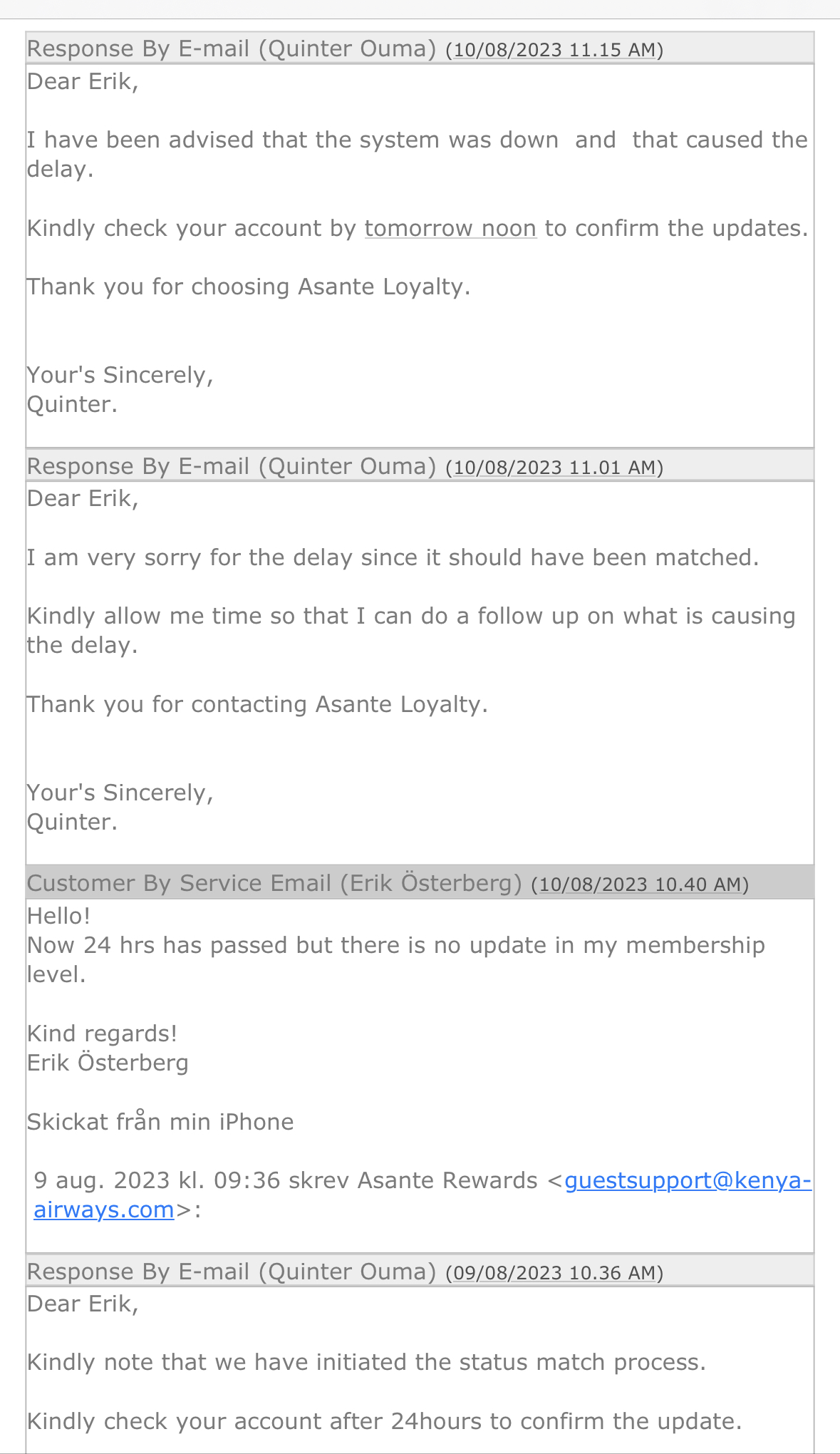Open the 10/08/2023 11.01 AM timestamp link
This screenshot has width=840, height=1454.
pos(554,468)
